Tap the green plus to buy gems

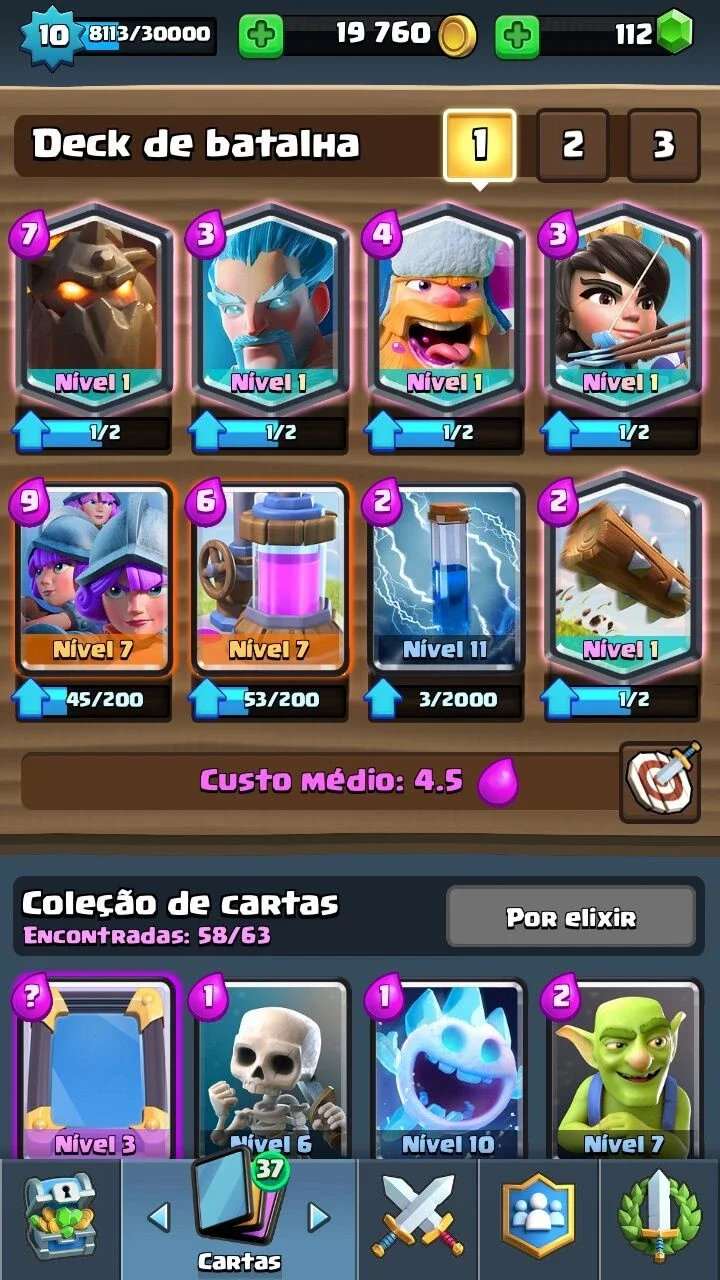pos(517,36)
